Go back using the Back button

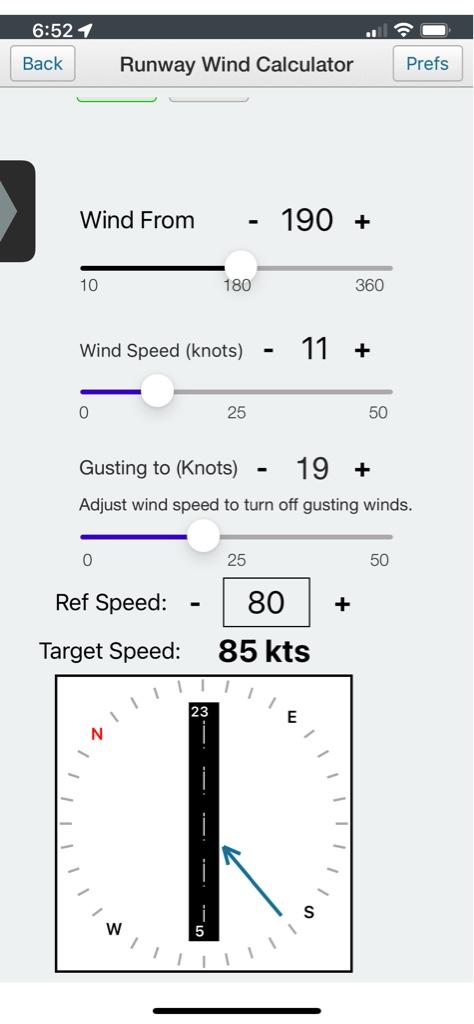(x=42, y=64)
